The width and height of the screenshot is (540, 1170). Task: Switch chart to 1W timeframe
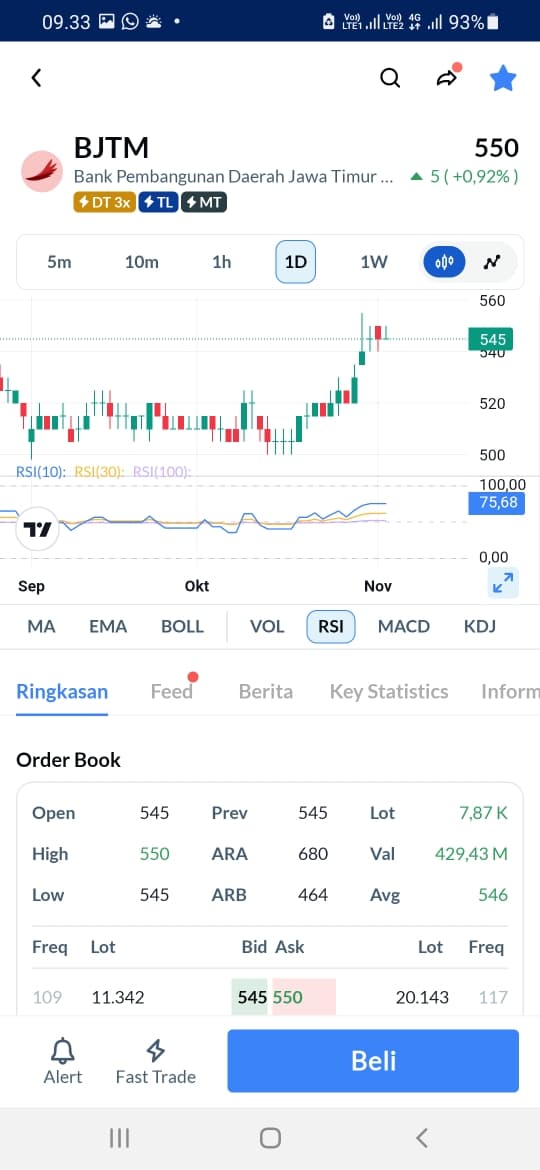374,262
